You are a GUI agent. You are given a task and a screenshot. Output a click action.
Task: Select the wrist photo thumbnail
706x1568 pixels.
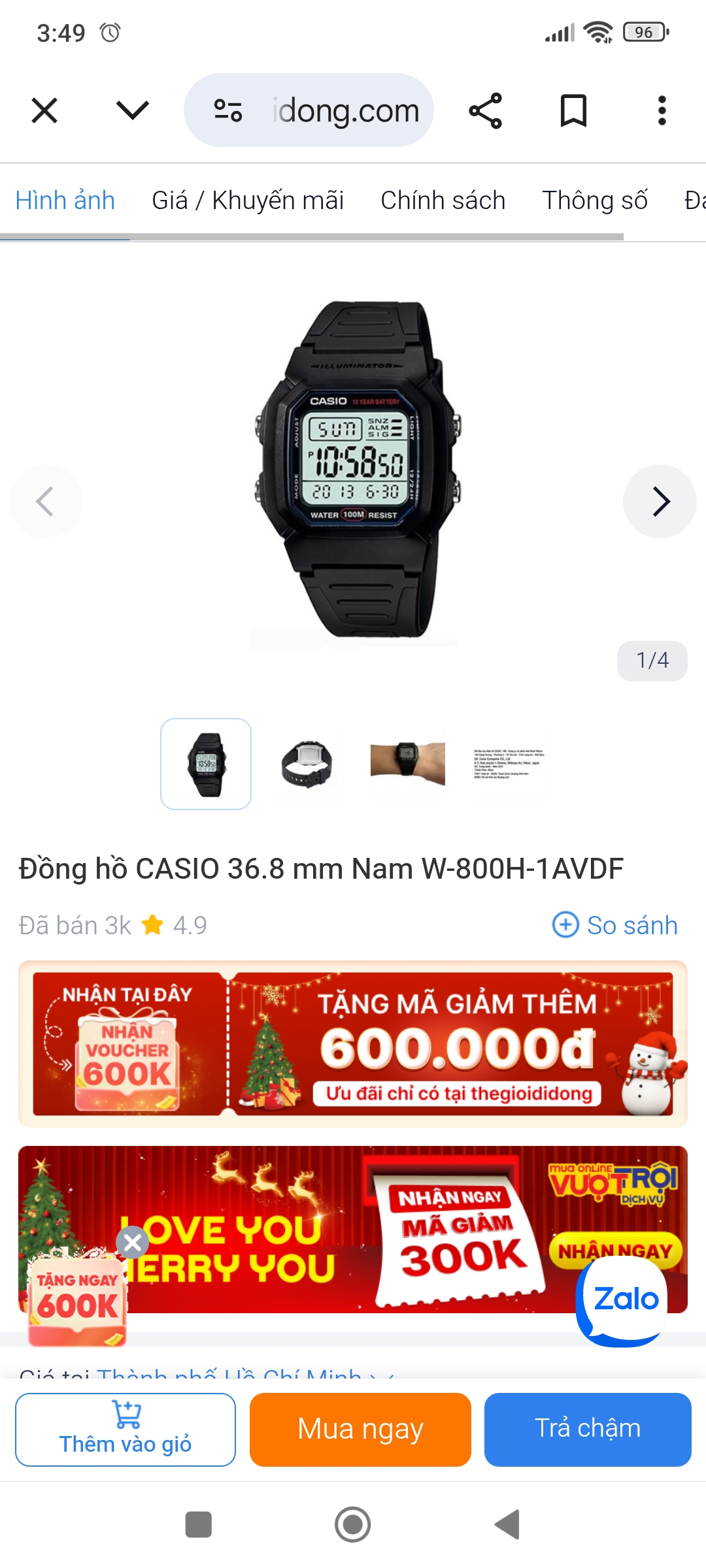pyautogui.click(x=407, y=763)
